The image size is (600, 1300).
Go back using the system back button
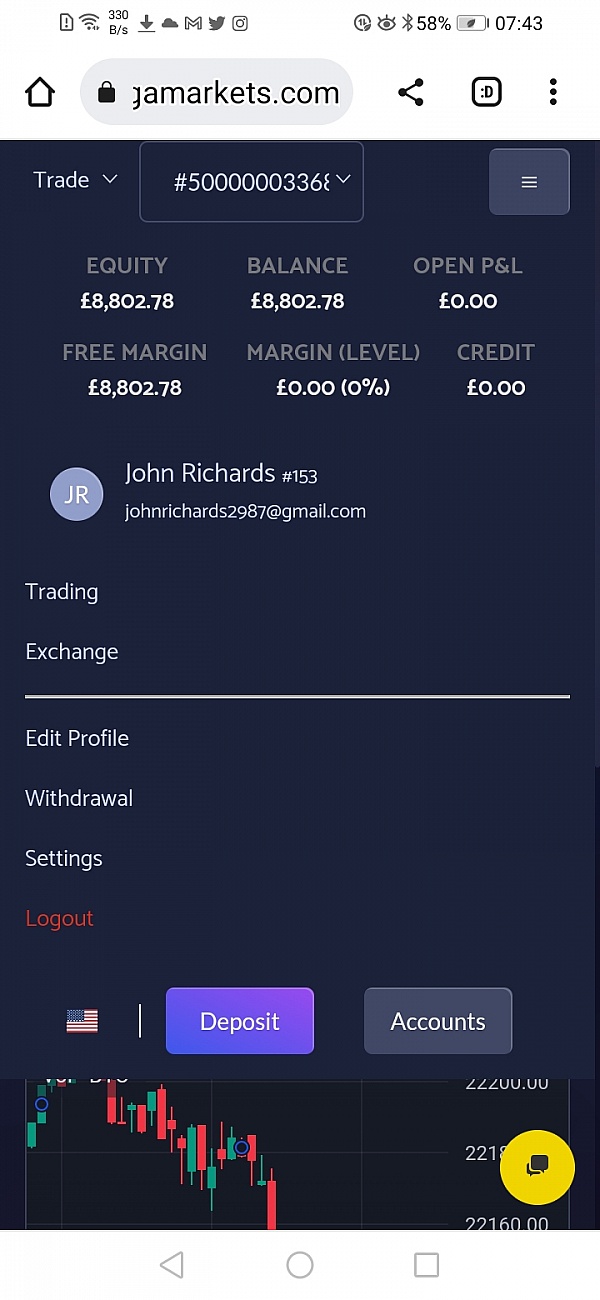pos(172,1265)
